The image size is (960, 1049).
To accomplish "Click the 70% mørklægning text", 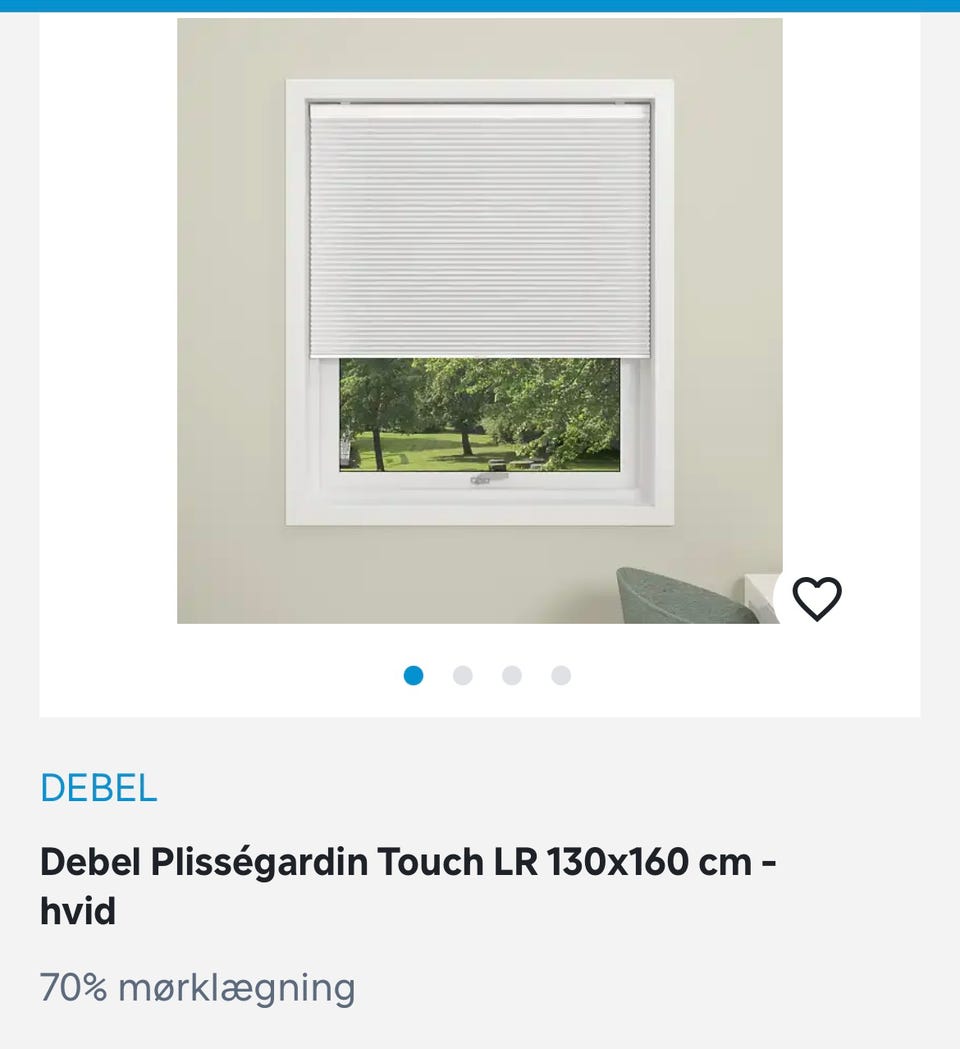I will coord(196,988).
